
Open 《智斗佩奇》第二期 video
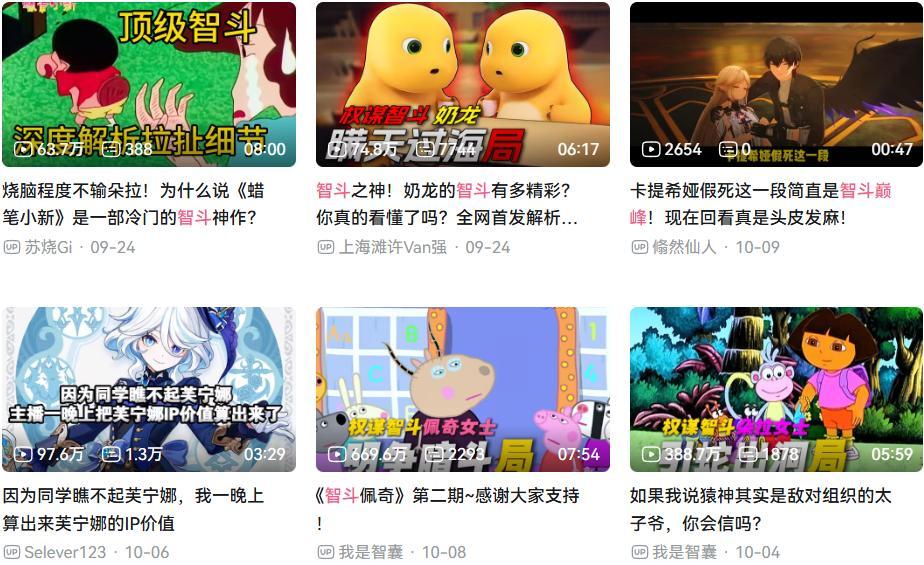(x=462, y=389)
